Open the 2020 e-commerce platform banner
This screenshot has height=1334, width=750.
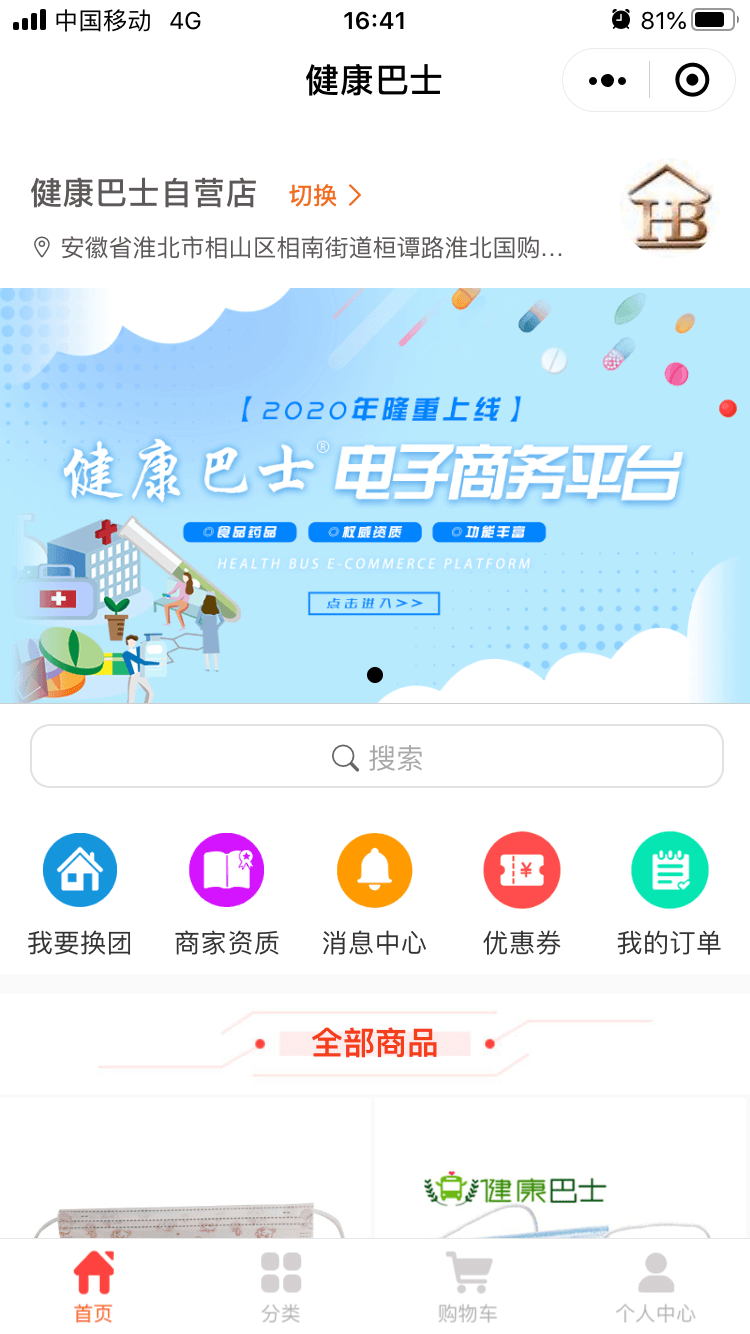coord(374,495)
